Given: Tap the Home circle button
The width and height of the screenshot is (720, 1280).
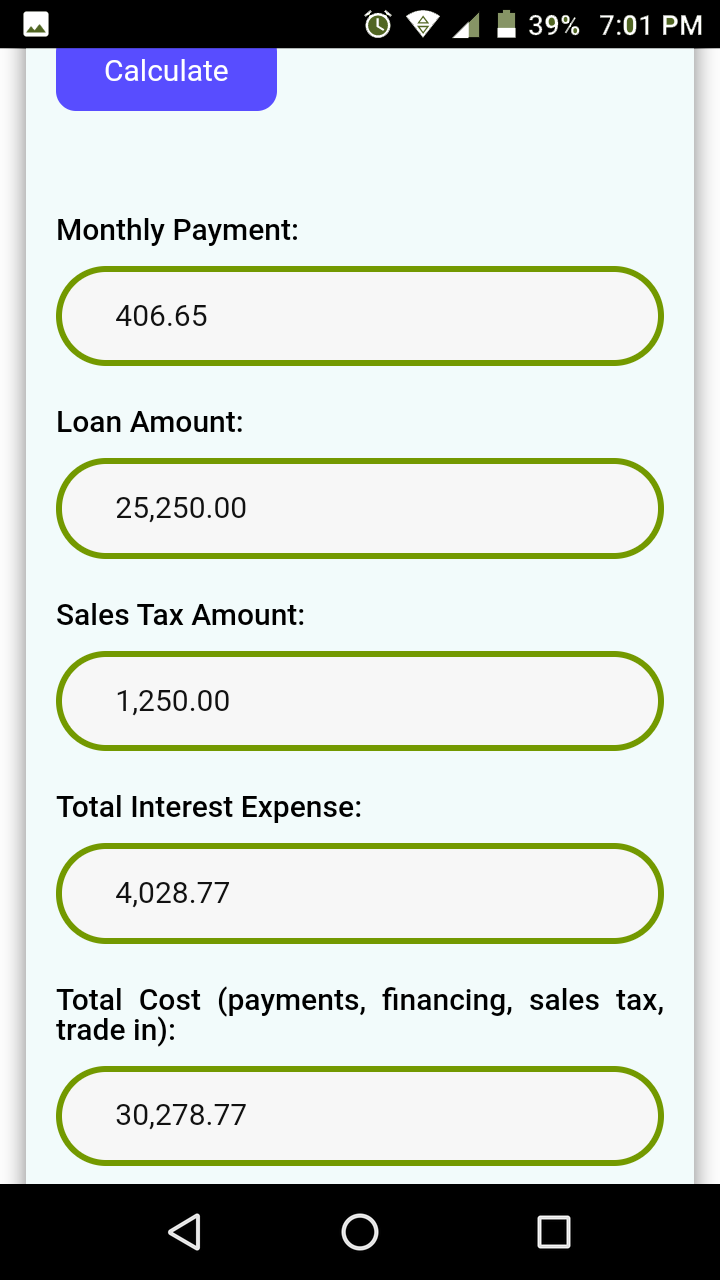Looking at the screenshot, I should (x=360, y=1232).
